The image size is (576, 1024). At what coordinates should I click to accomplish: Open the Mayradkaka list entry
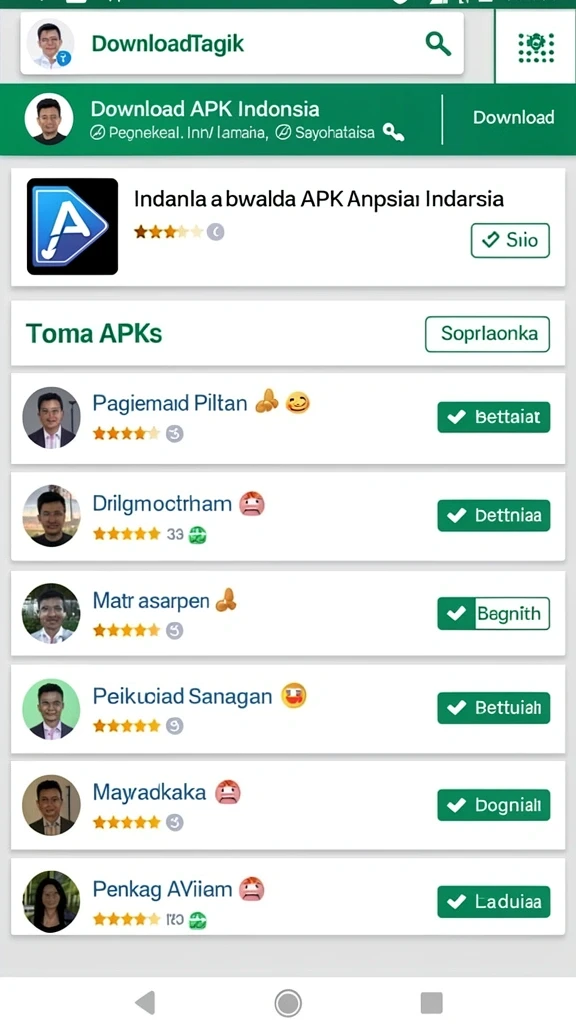(x=288, y=805)
